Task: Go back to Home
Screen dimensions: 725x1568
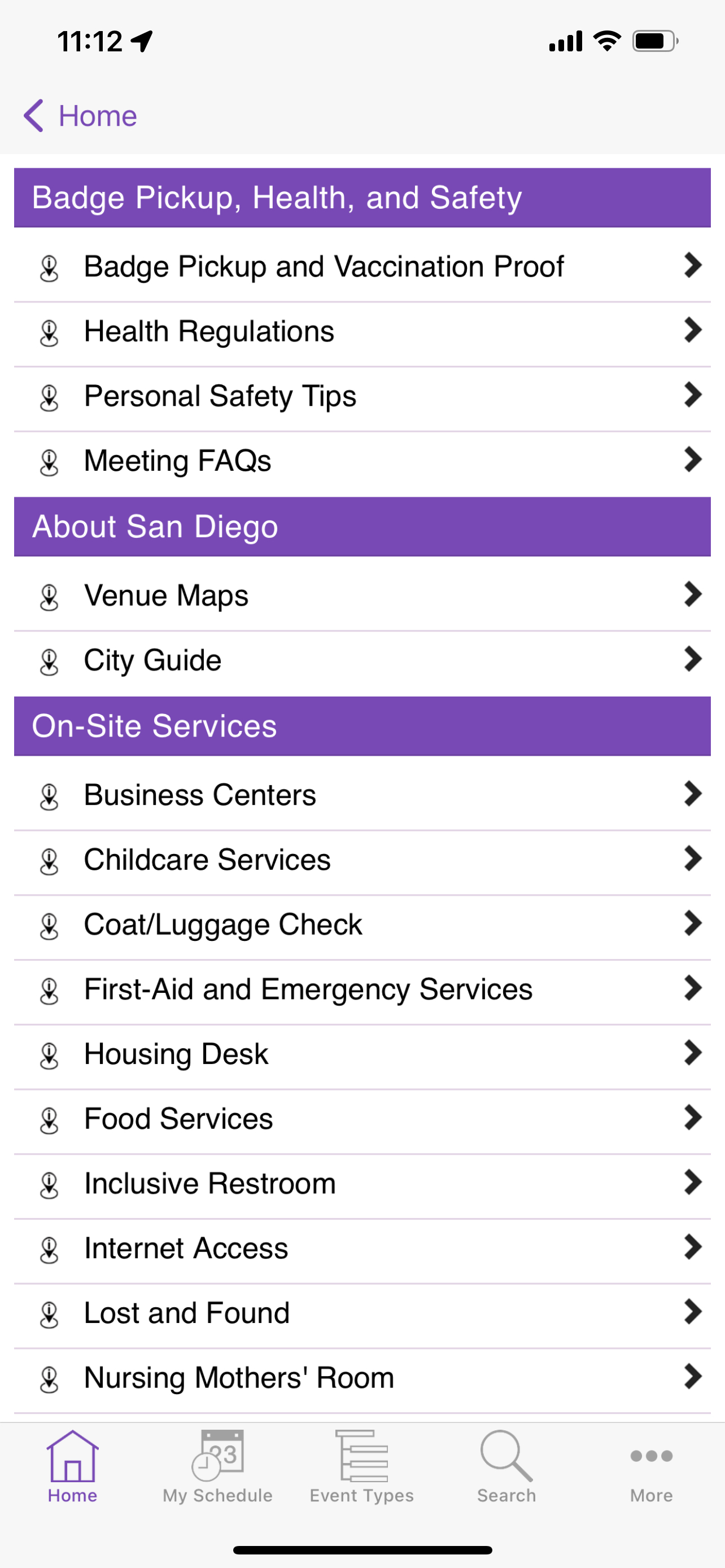Action: pos(80,116)
